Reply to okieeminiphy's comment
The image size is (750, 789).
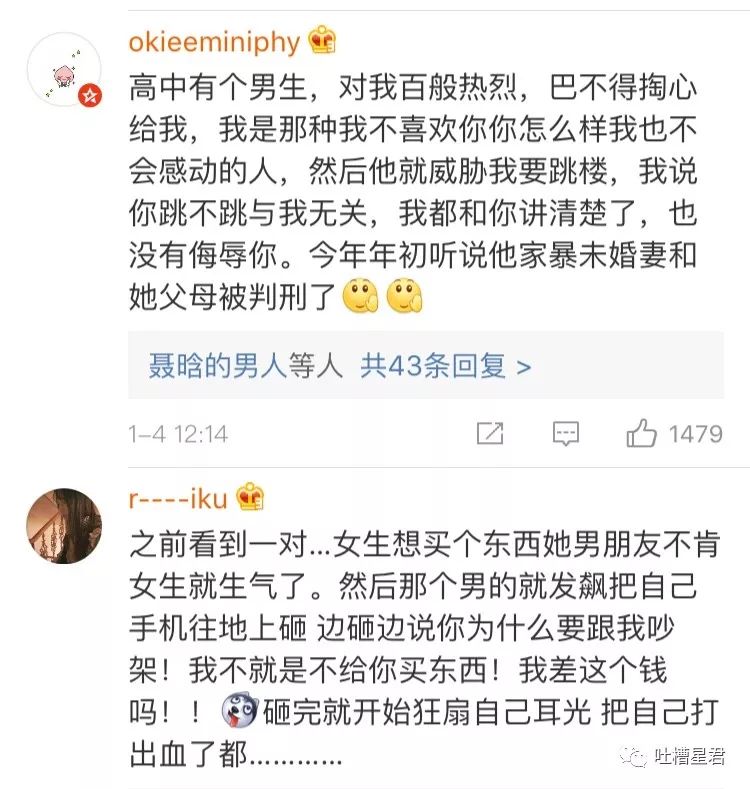click(566, 434)
